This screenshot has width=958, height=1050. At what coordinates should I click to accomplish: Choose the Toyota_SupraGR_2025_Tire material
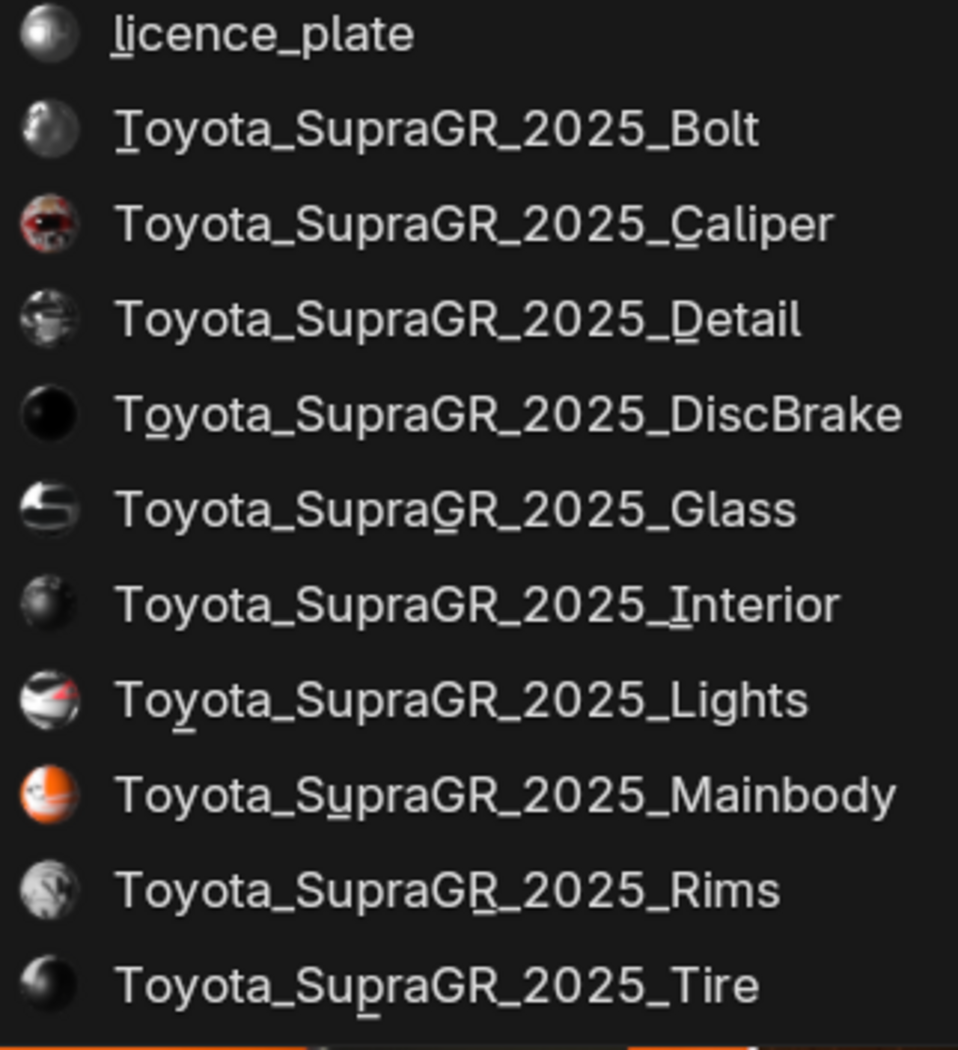click(437, 985)
